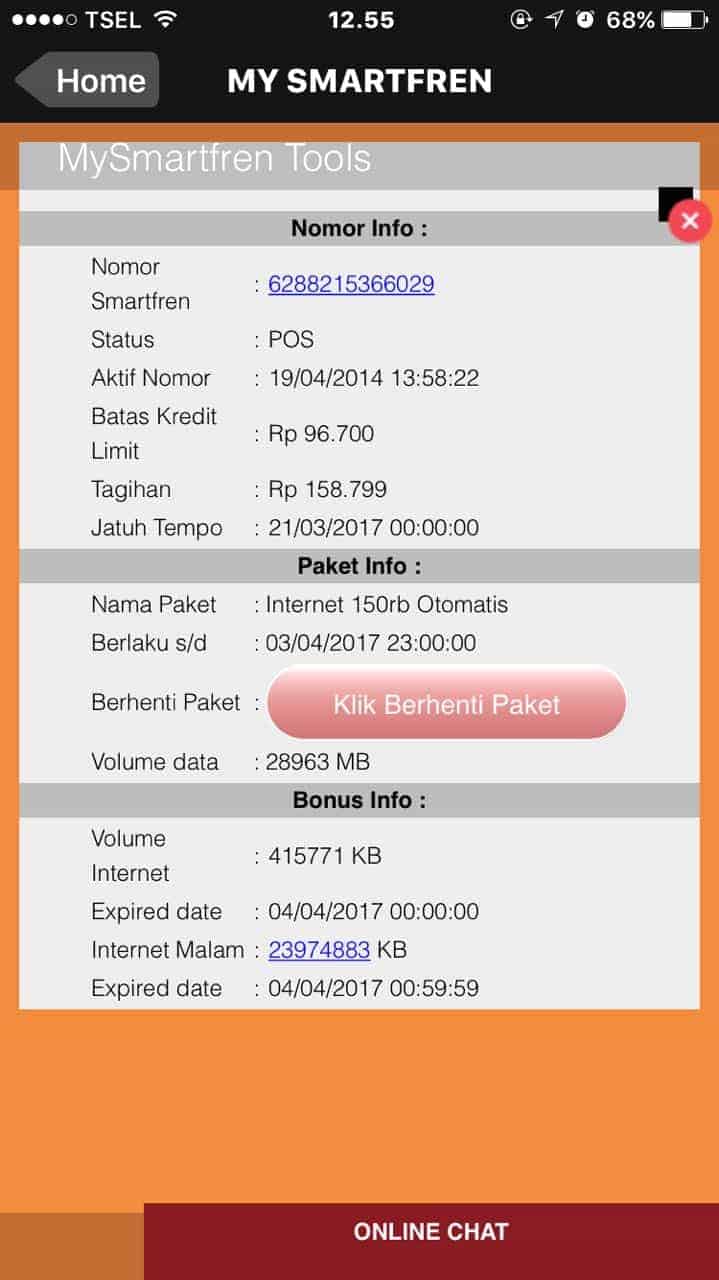
Task: Close the MySmartfren Tools panel
Action: tap(689, 221)
